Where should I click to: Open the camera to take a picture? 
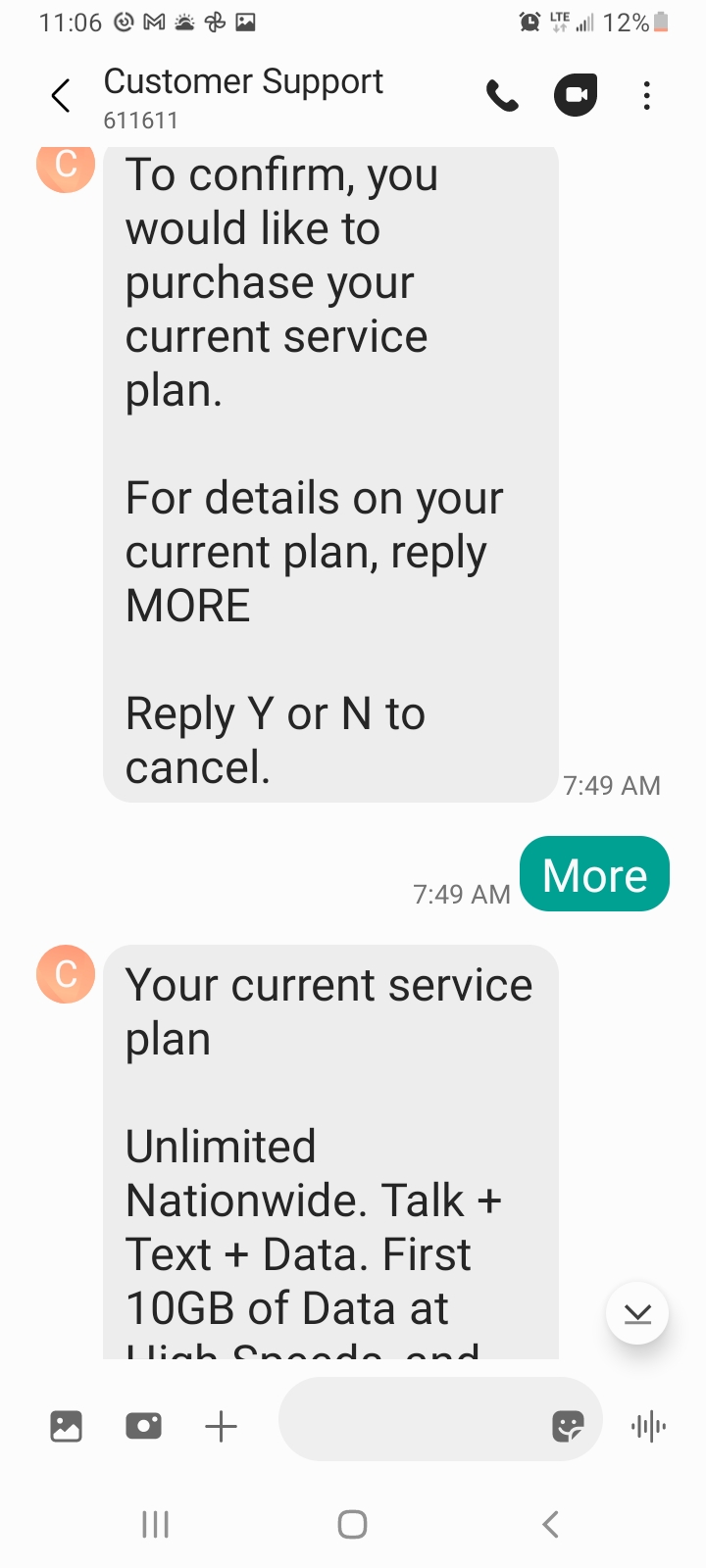point(143,1426)
